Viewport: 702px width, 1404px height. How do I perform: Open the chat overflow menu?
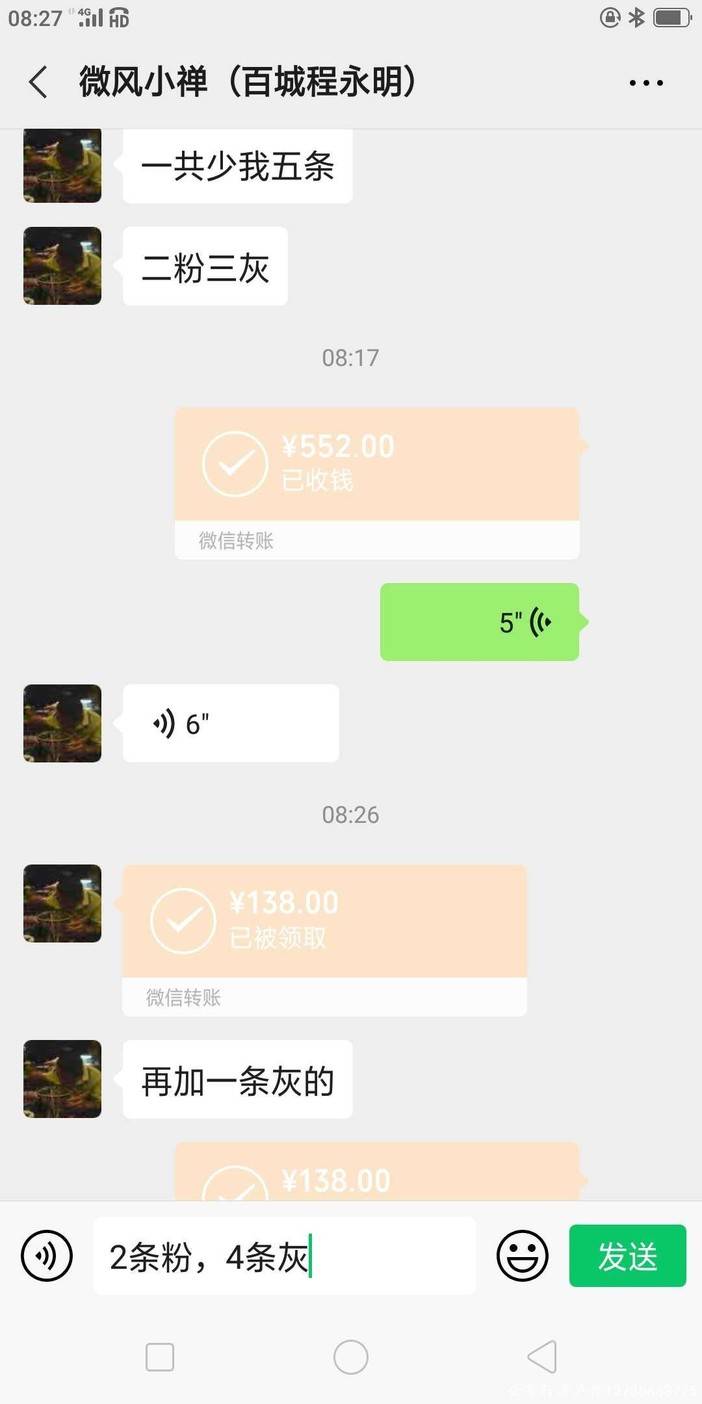point(646,83)
